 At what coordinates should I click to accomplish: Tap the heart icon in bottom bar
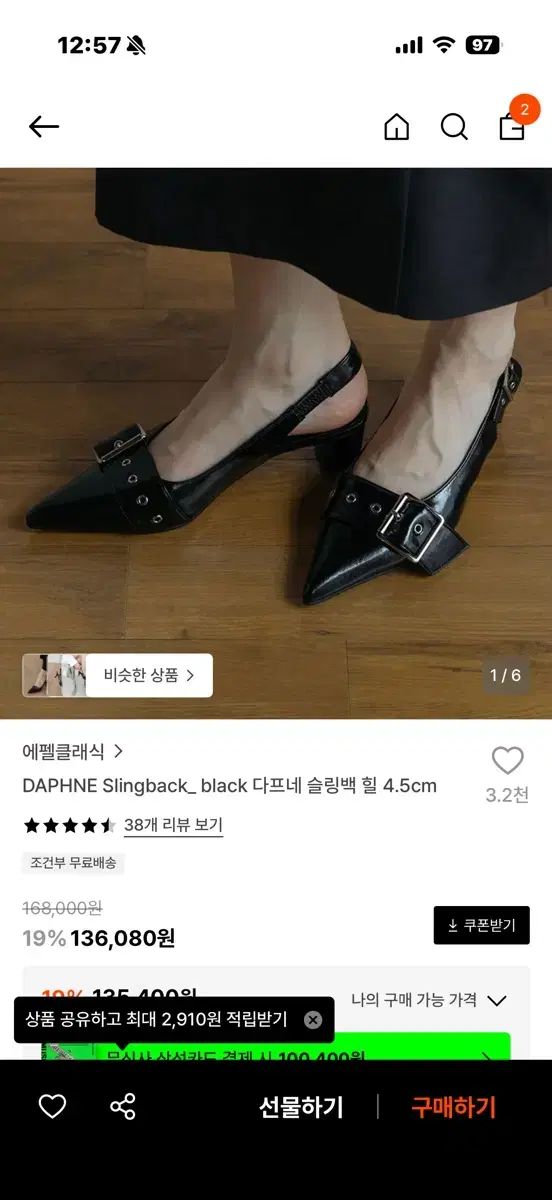click(x=52, y=1106)
